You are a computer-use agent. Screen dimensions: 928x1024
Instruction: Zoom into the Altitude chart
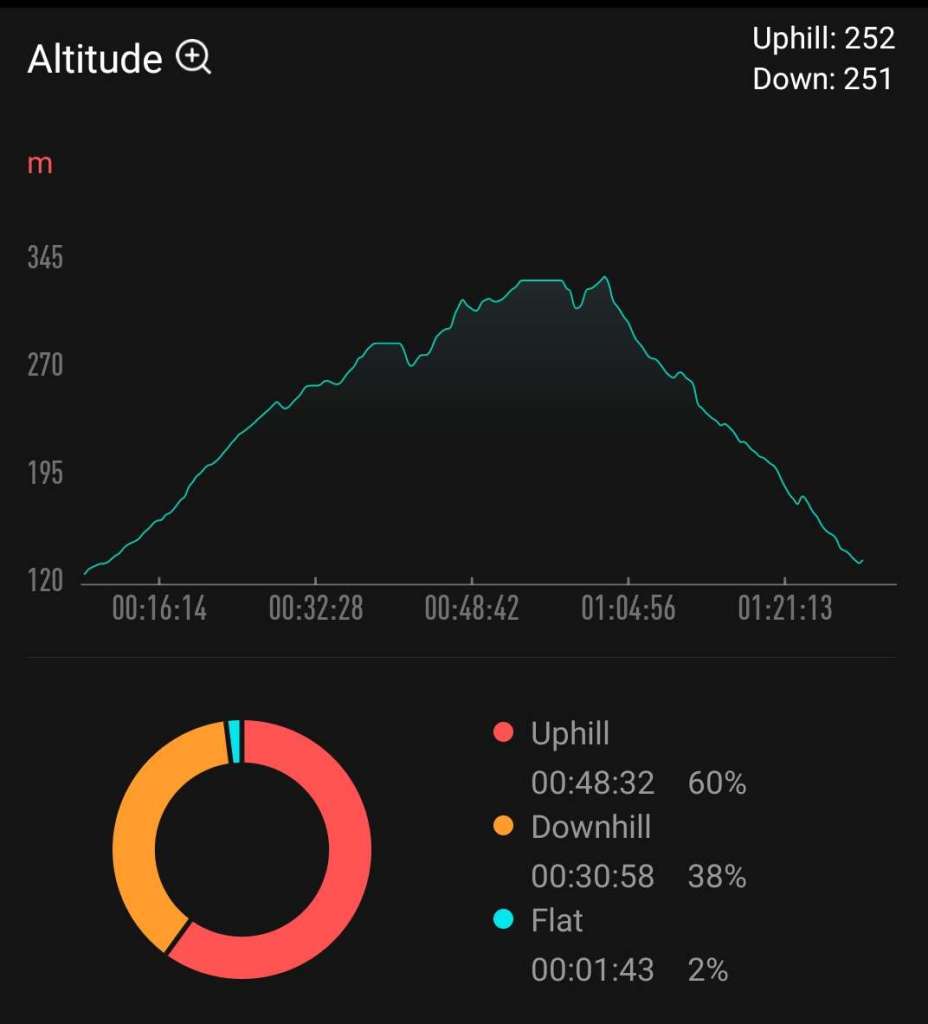point(193,58)
